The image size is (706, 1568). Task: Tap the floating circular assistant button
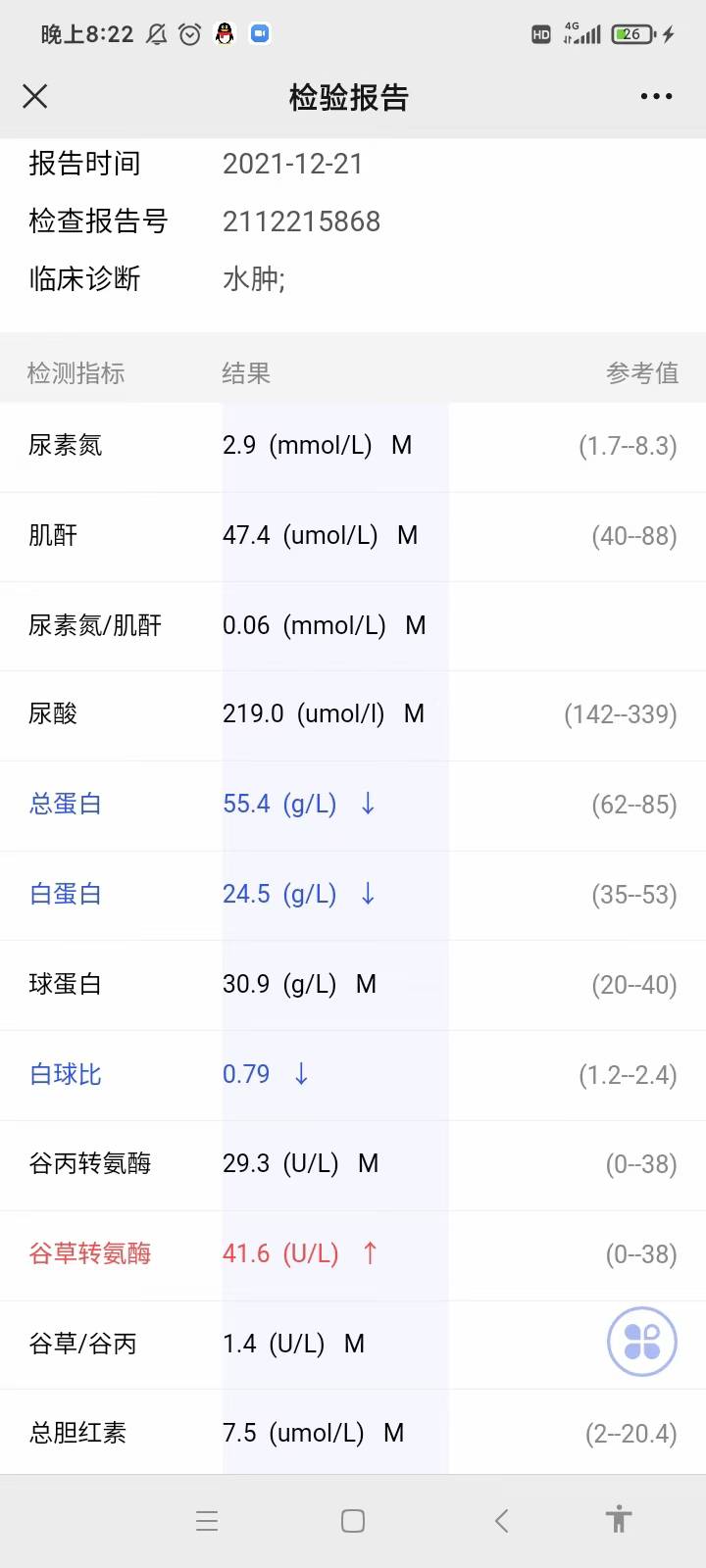coord(642,1343)
